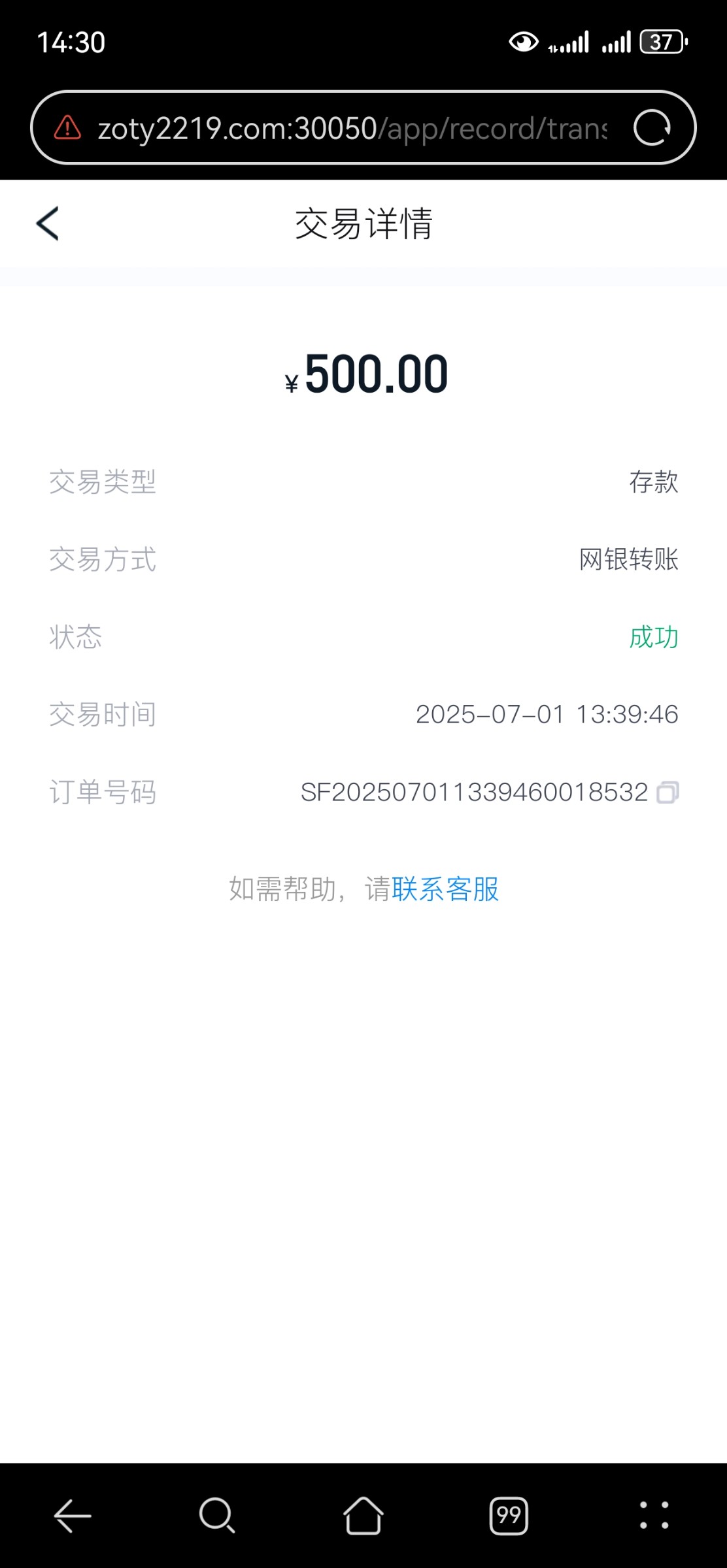727x1568 pixels.
Task: Click the back arrow beside 交易详情 title
Action: [47, 223]
